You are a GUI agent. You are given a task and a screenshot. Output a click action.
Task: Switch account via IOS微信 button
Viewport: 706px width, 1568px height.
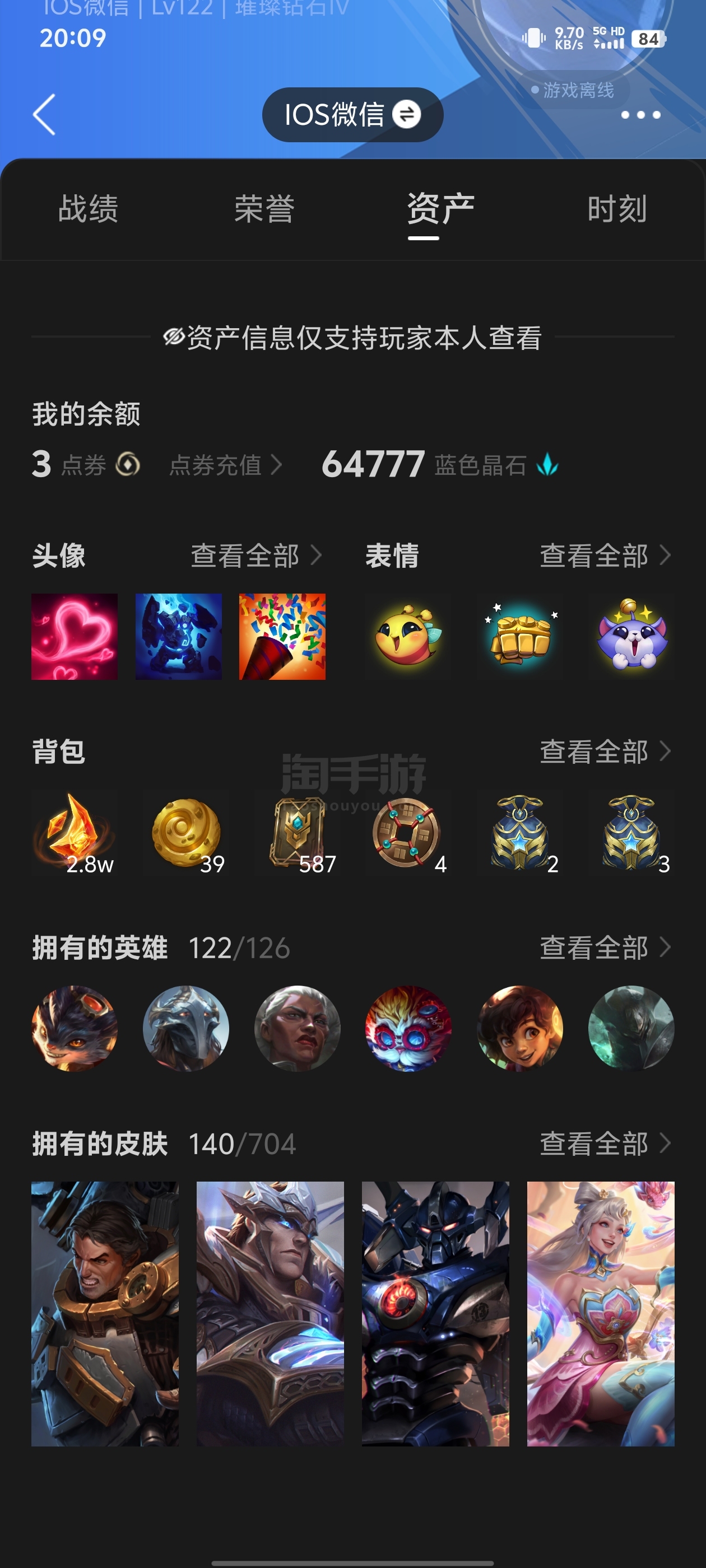pos(352,114)
